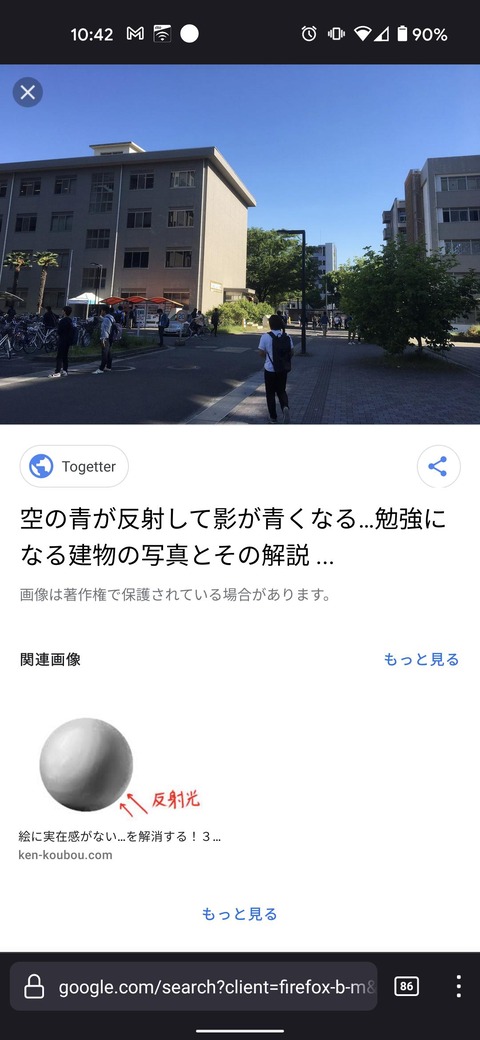Tap the centered もっと見る link below

click(x=239, y=914)
